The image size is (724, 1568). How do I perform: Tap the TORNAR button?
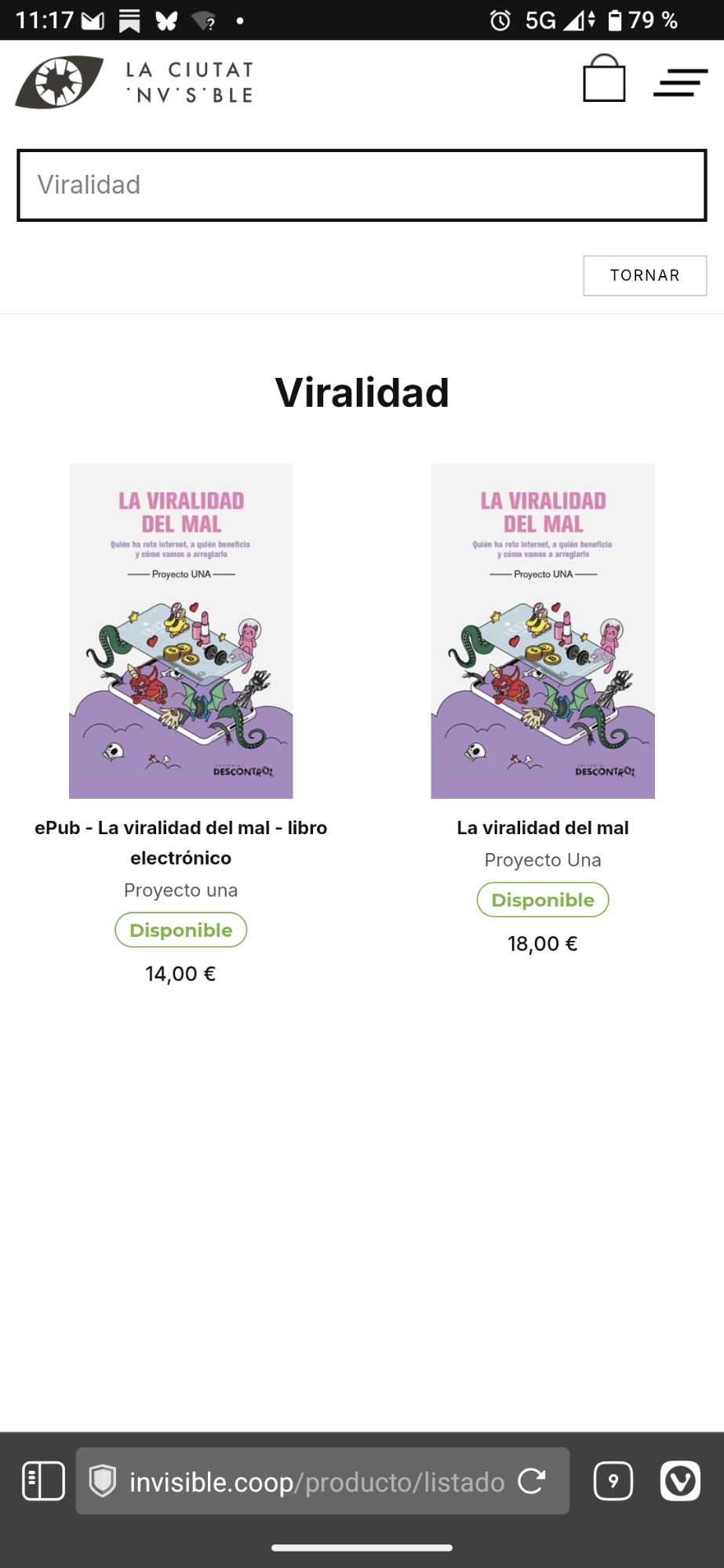(x=645, y=275)
